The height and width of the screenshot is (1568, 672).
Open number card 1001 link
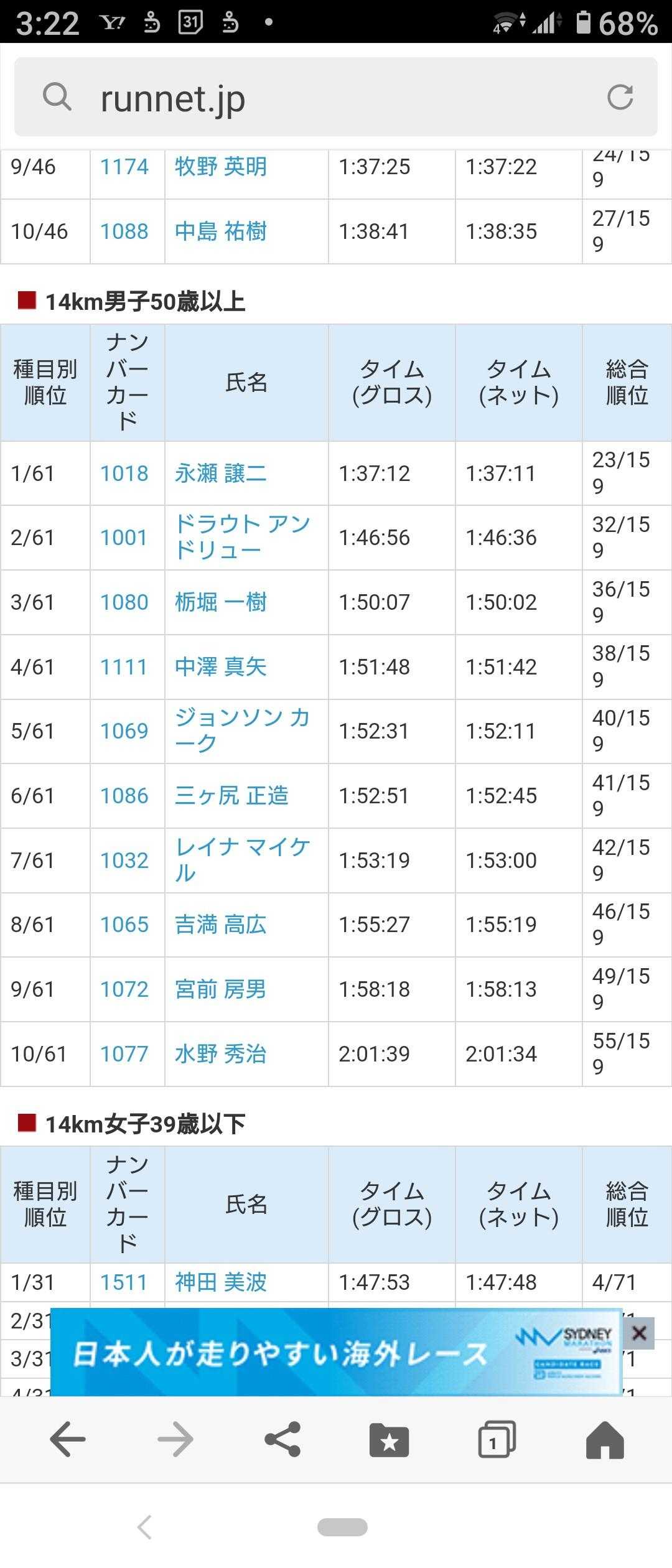[x=124, y=538]
